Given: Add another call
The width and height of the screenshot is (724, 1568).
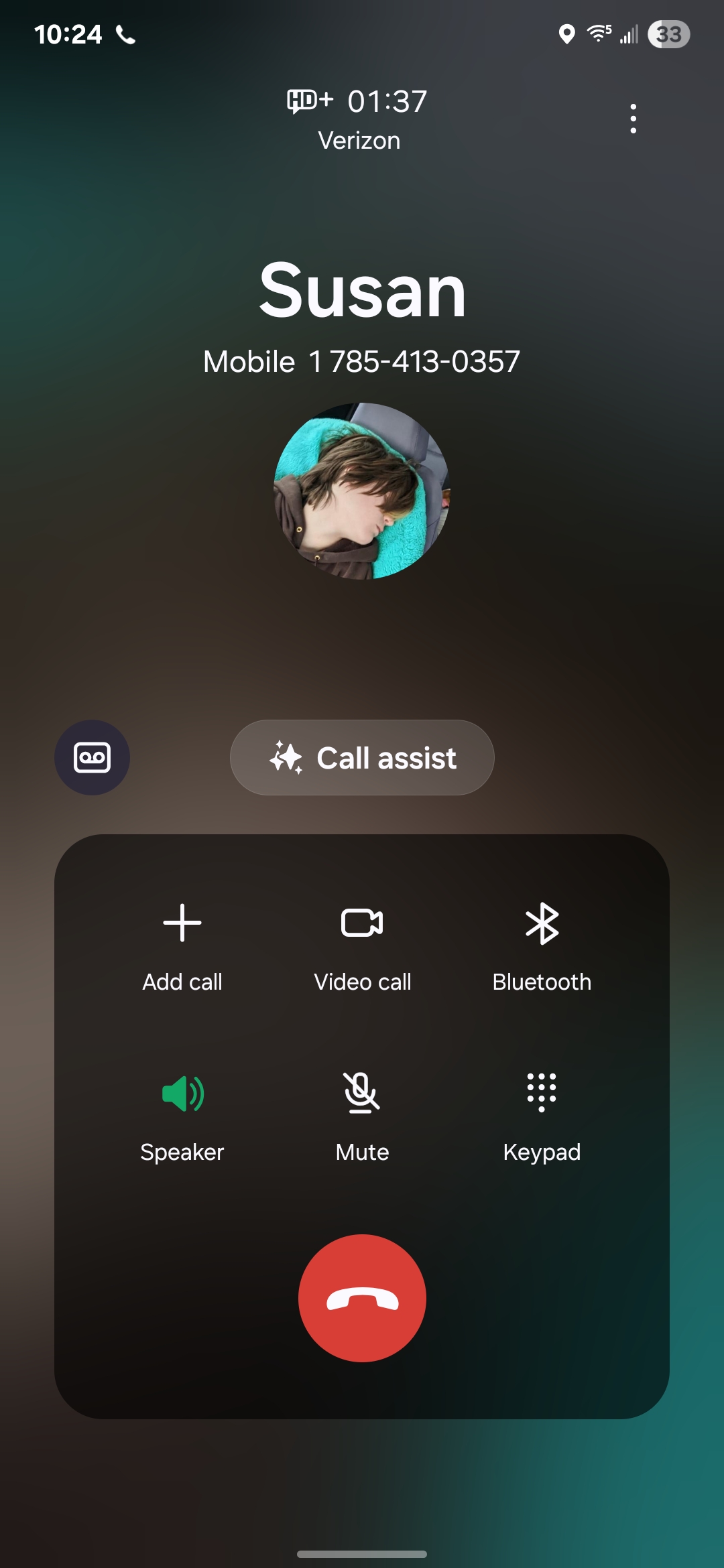Looking at the screenshot, I should click(182, 945).
